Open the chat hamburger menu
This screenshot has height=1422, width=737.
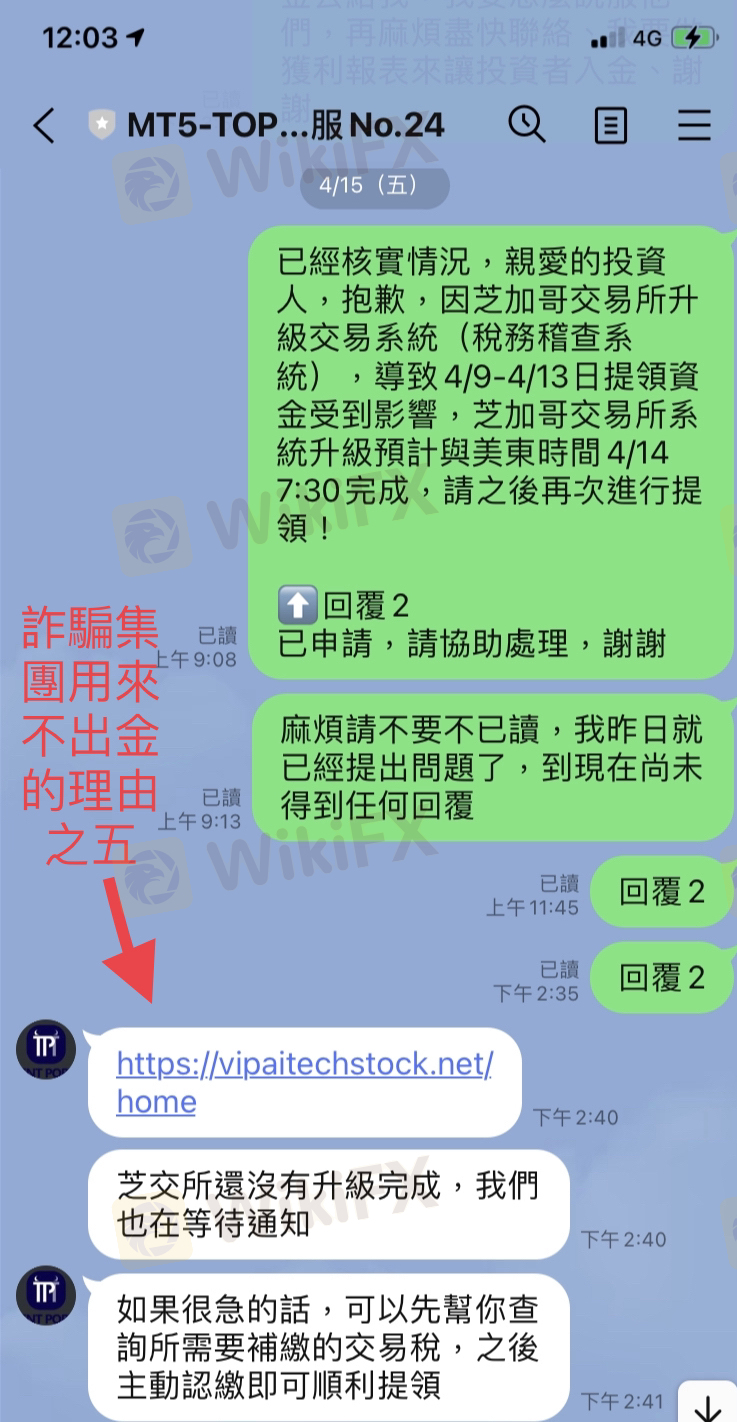coord(694,126)
